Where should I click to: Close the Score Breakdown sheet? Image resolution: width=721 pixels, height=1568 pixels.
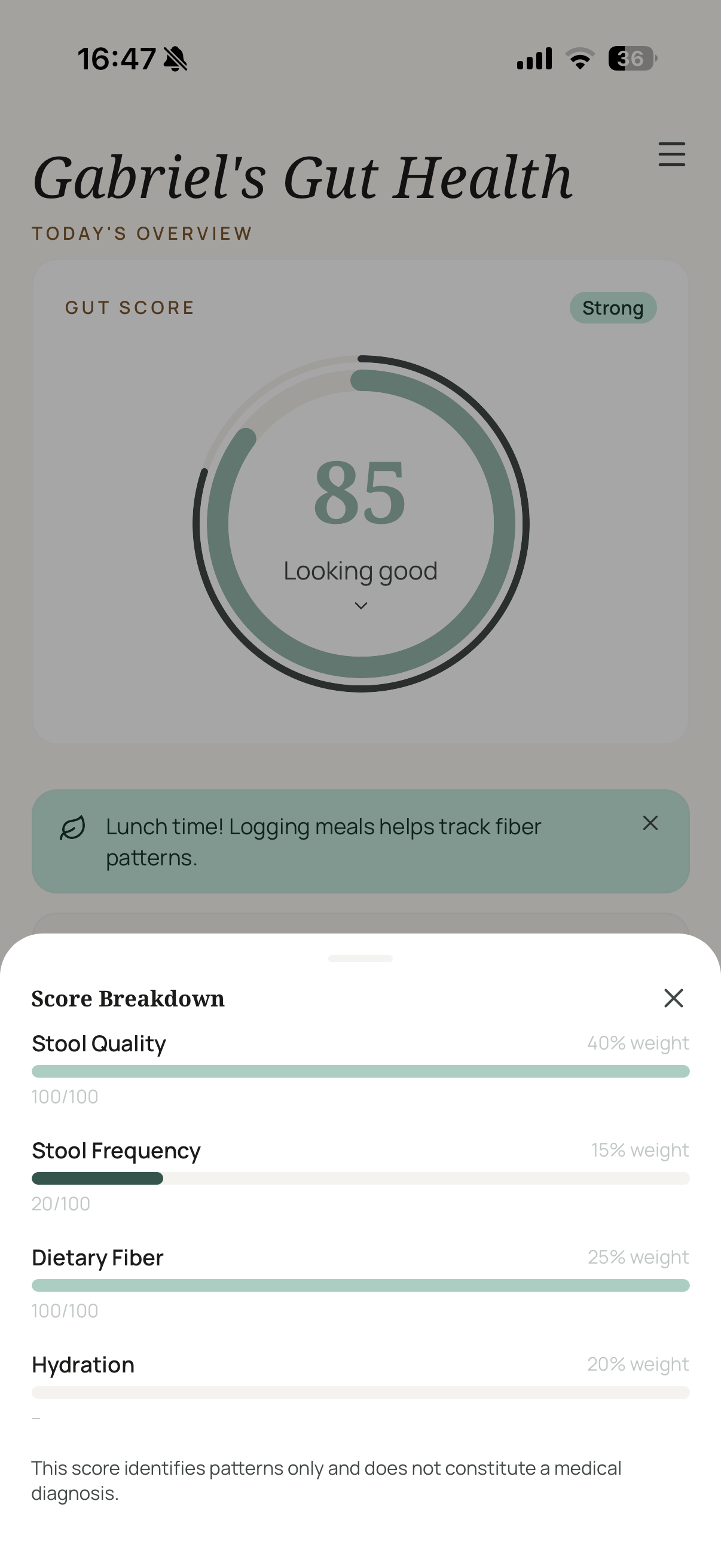(674, 998)
